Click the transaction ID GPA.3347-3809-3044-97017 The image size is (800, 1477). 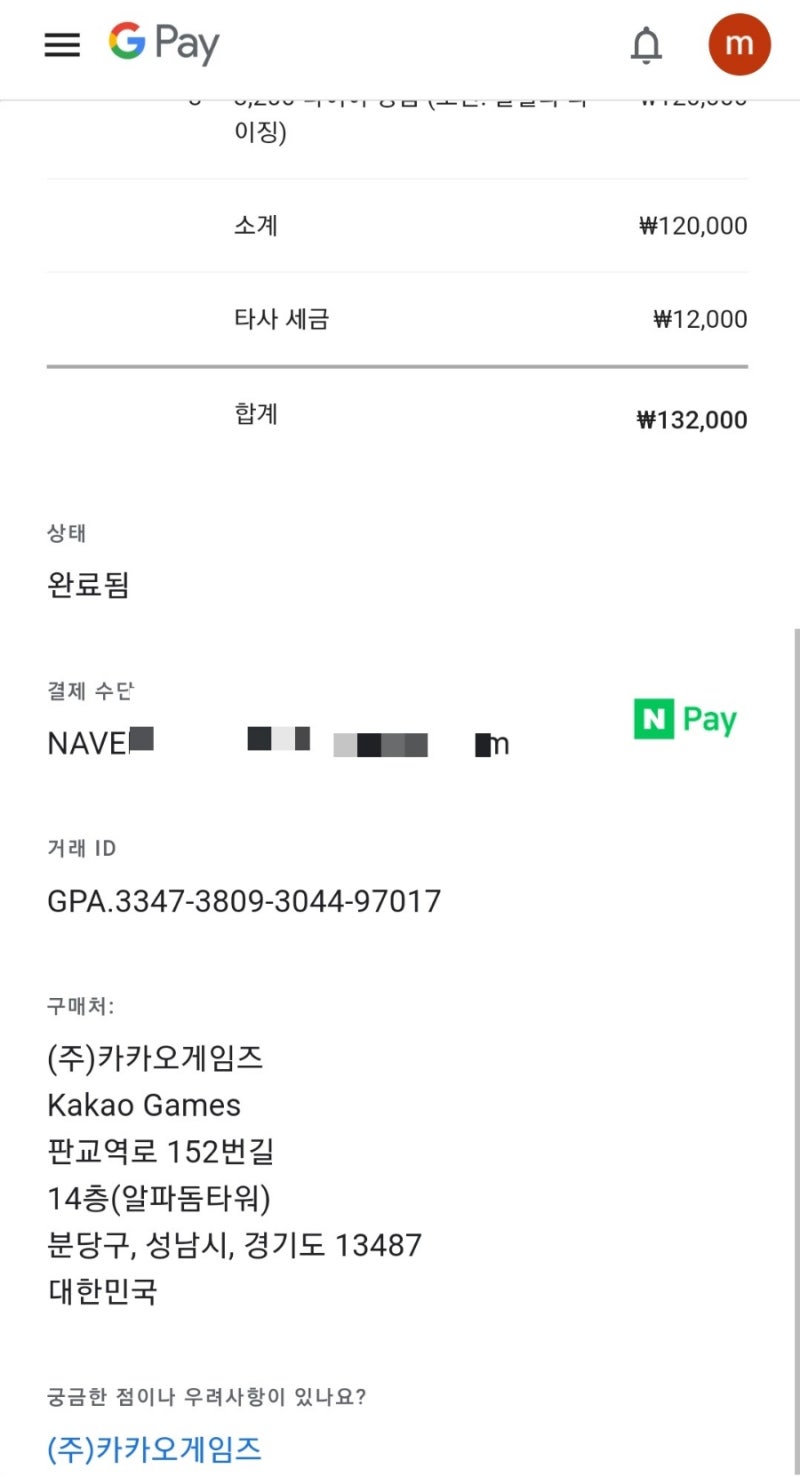tap(242, 900)
